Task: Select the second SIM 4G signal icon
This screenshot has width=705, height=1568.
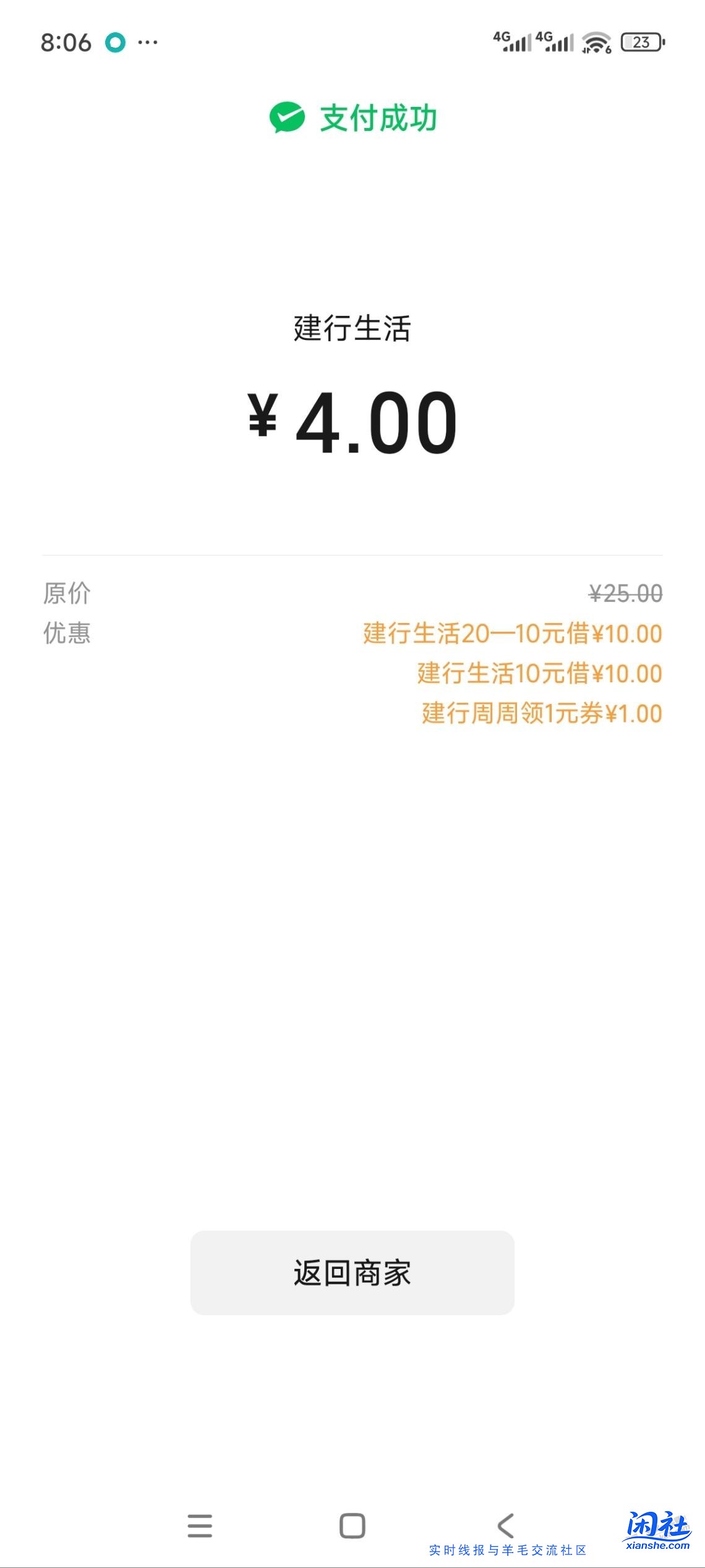Action: tap(555, 43)
